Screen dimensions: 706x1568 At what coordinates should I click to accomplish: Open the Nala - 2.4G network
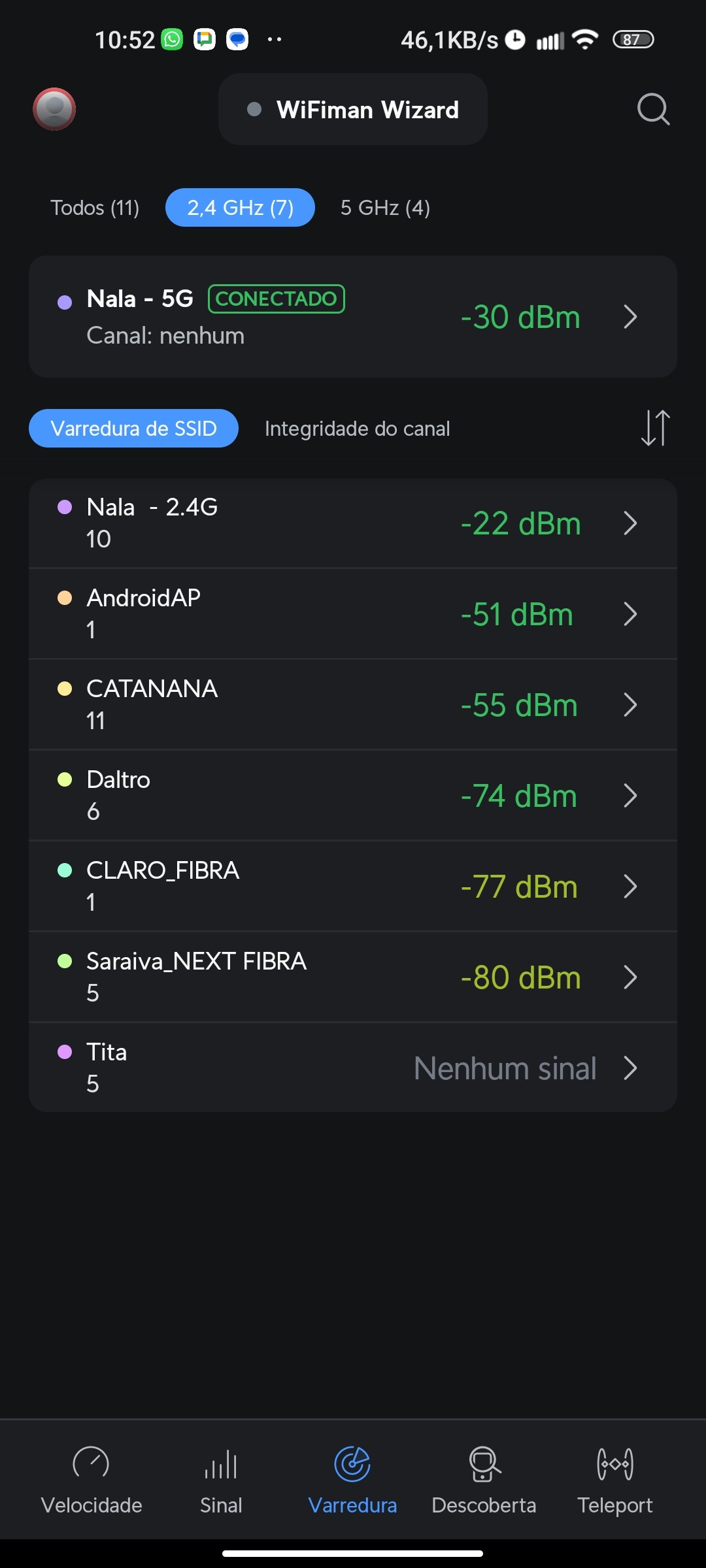pyautogui.click(x=353, y=523)
